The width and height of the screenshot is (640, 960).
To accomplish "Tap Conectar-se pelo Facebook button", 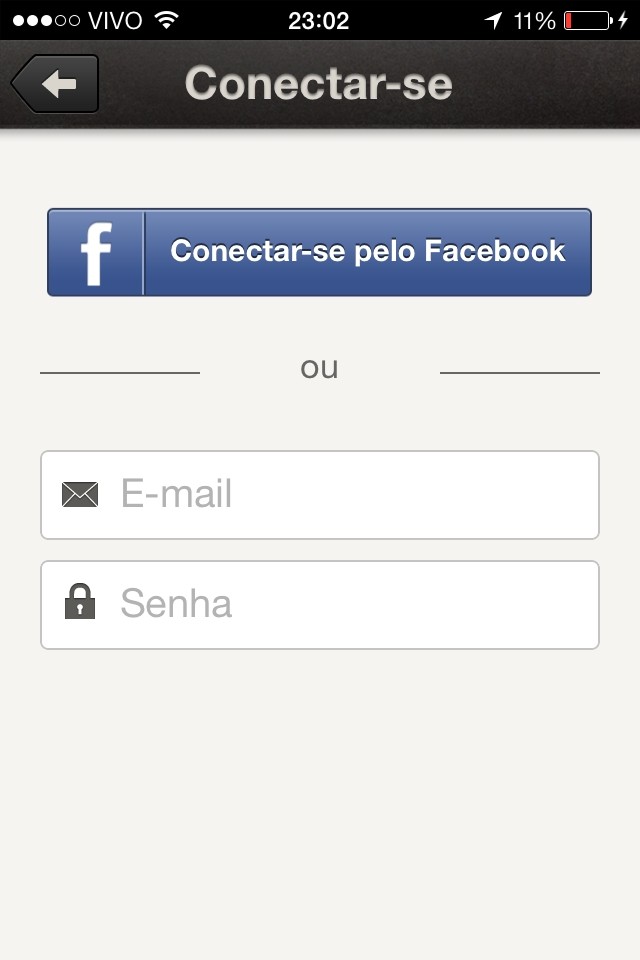I will [x=320, y=252].
